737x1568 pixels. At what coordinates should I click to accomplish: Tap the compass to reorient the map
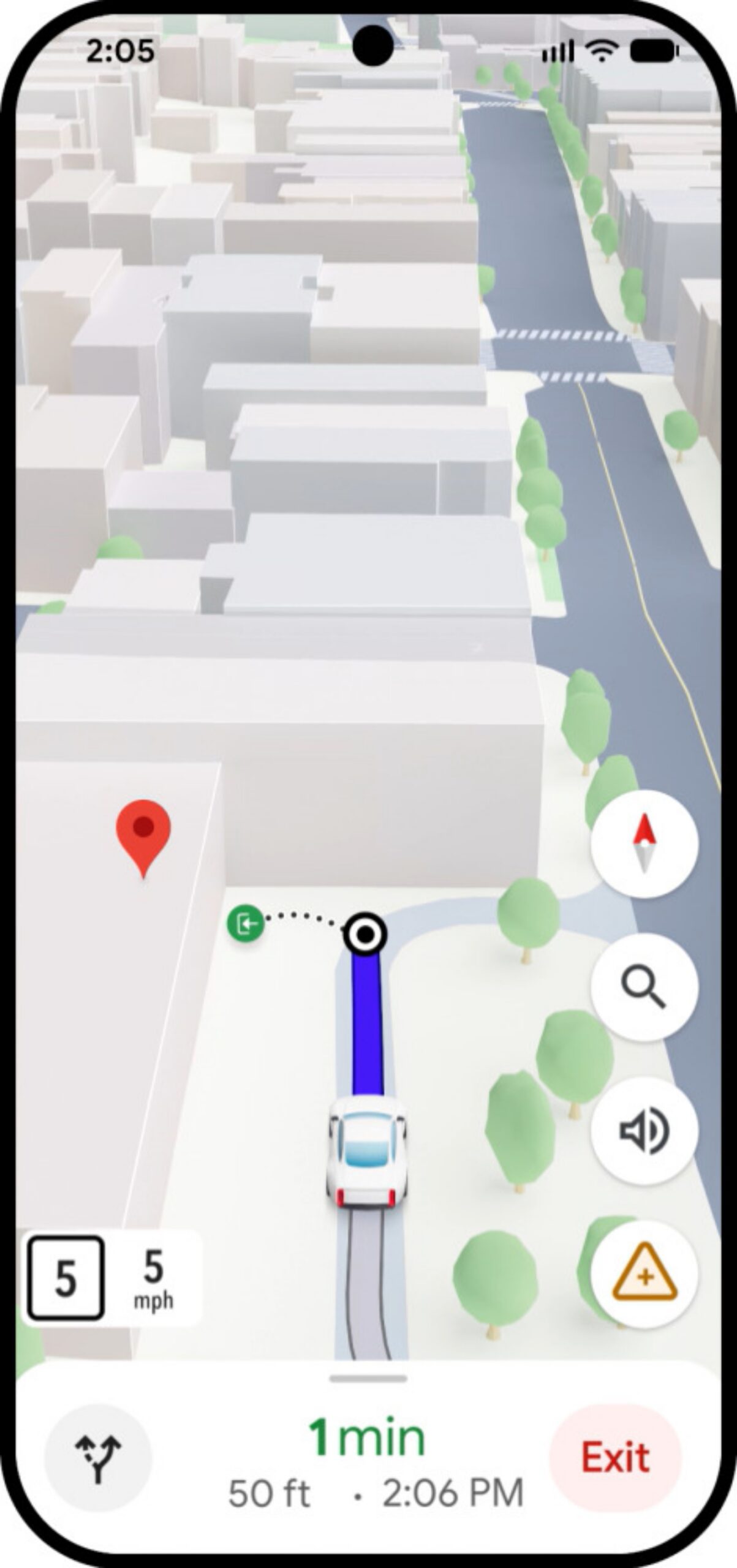(644, 843)
